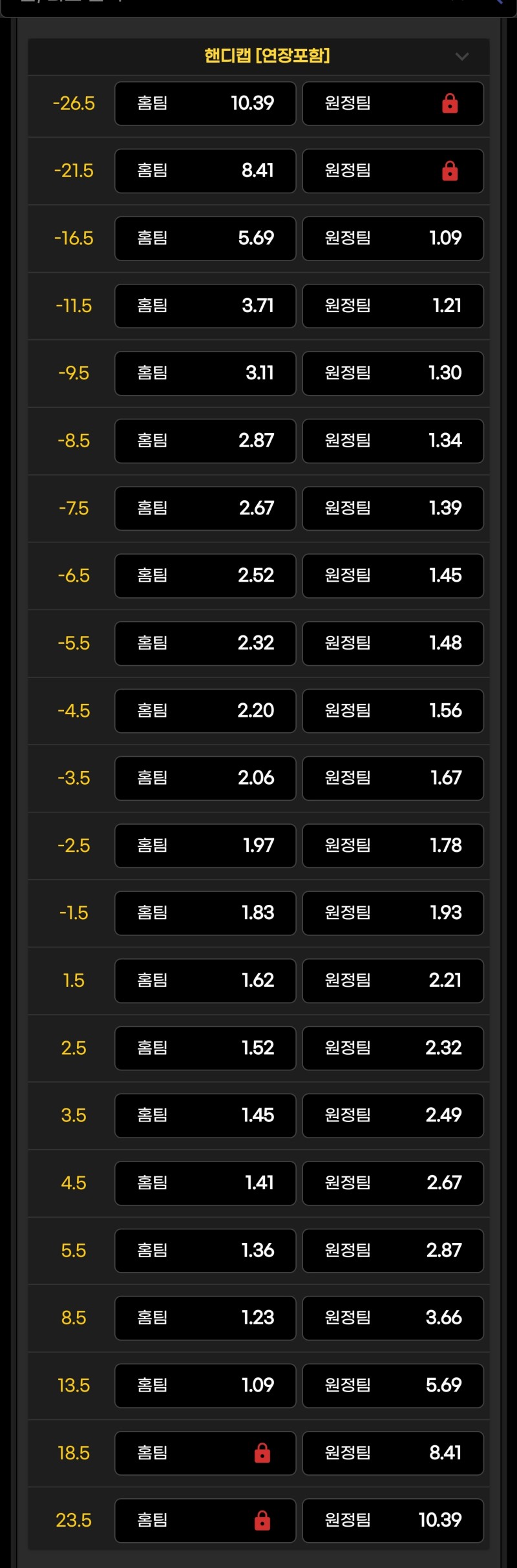
Task: Select 홈팀 2.52 at -6.5 handicap
Action: [x=205, y=575]
